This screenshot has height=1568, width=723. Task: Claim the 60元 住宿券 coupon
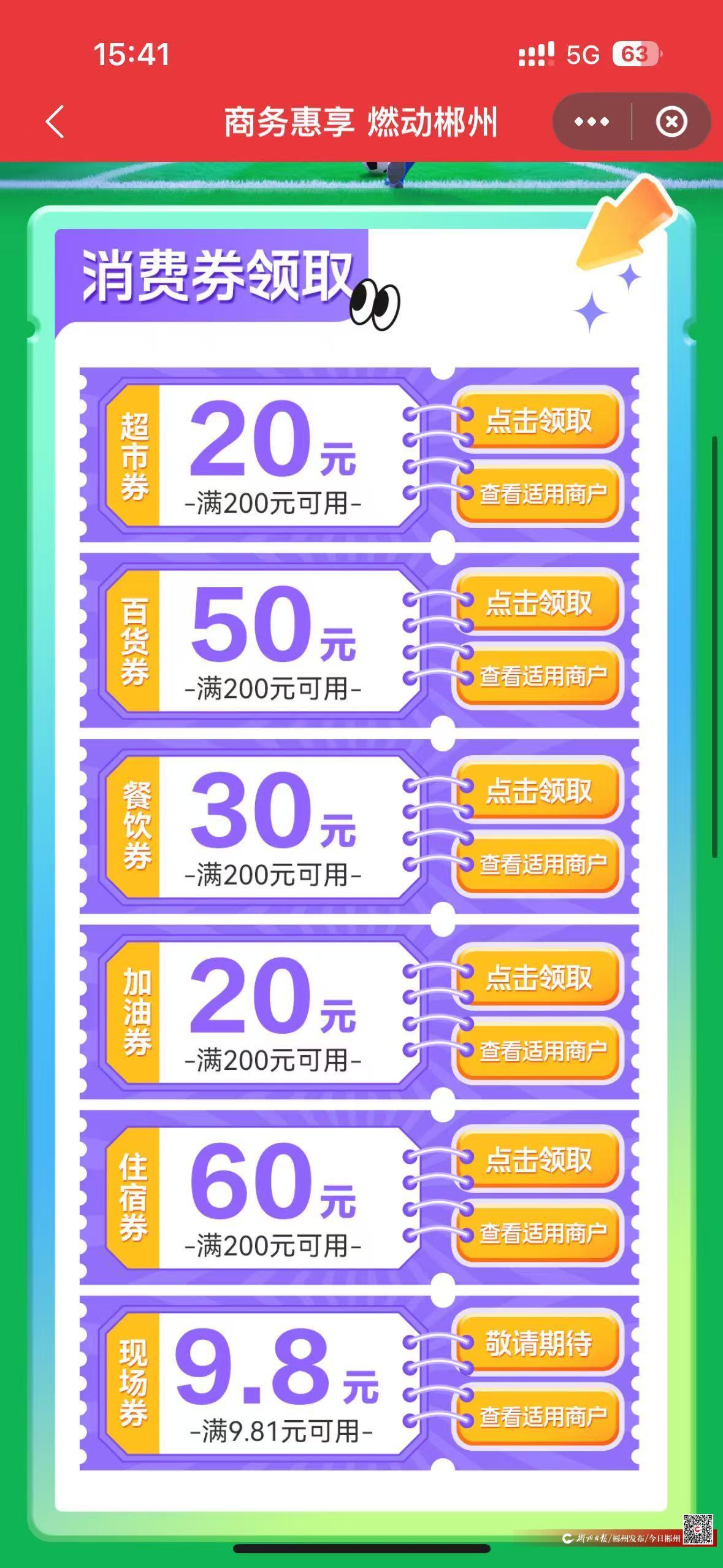click(x=538, y=1160)
